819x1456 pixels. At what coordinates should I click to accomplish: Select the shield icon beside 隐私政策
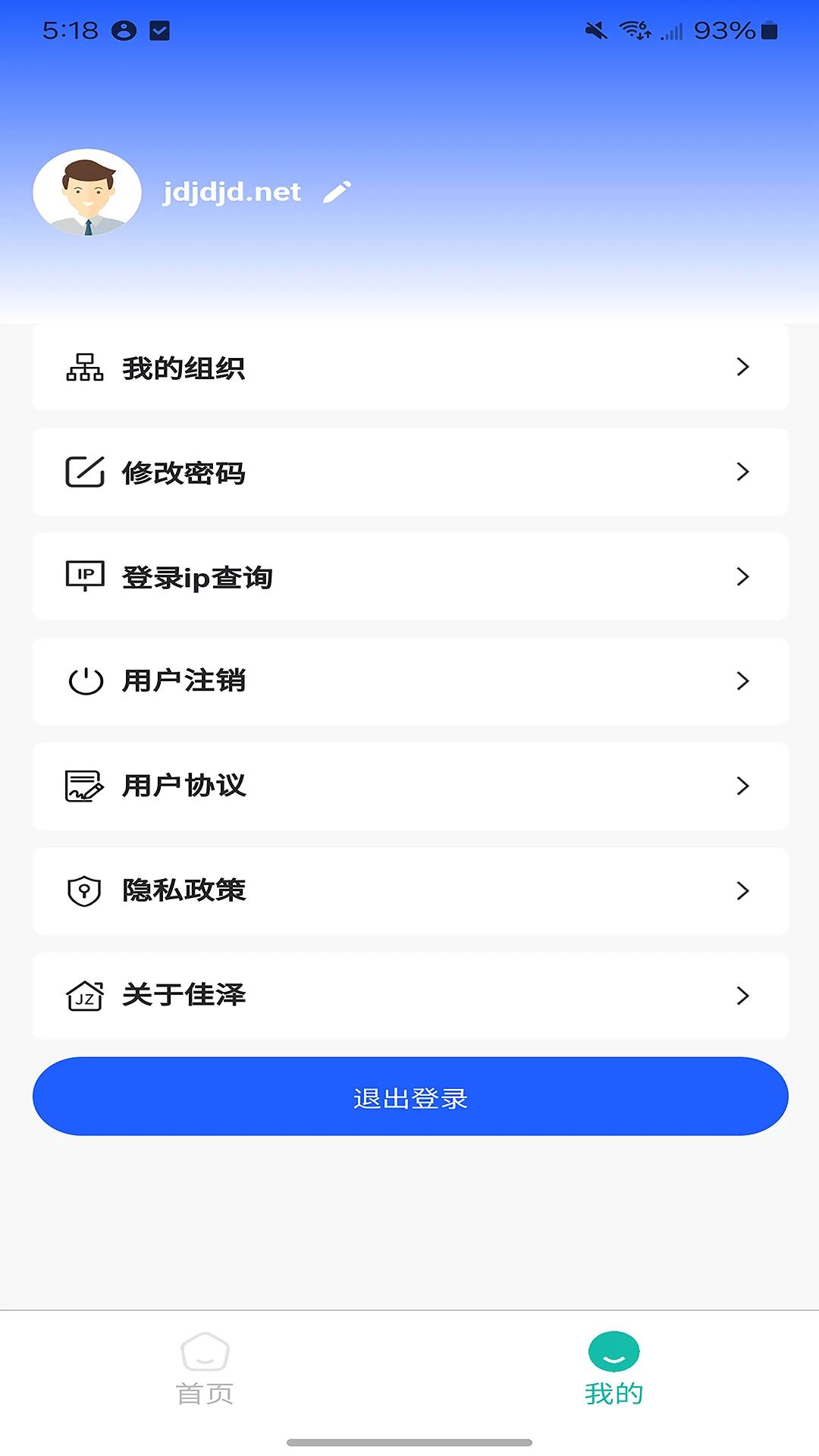coord(85,891)
